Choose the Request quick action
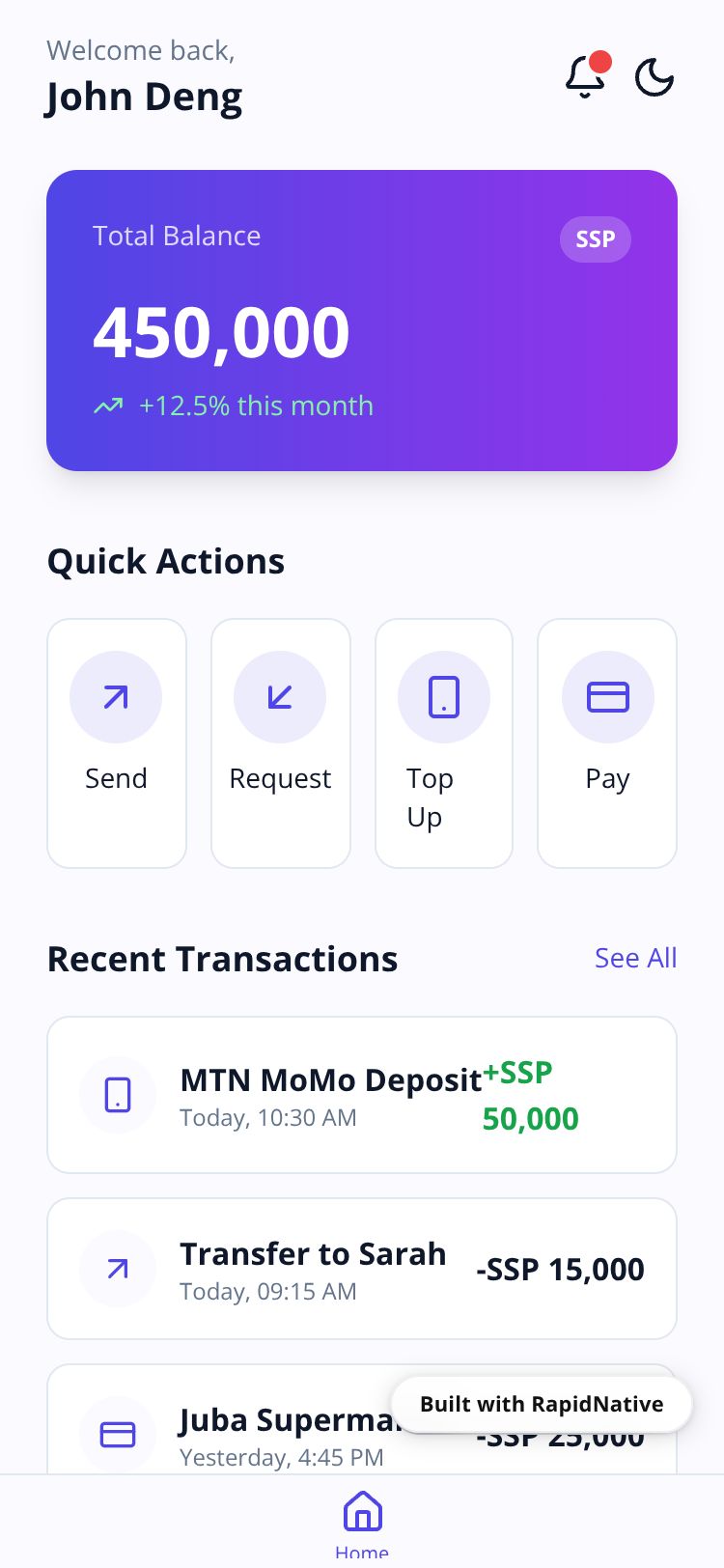 pyautogui.click(x=280, y=742)
